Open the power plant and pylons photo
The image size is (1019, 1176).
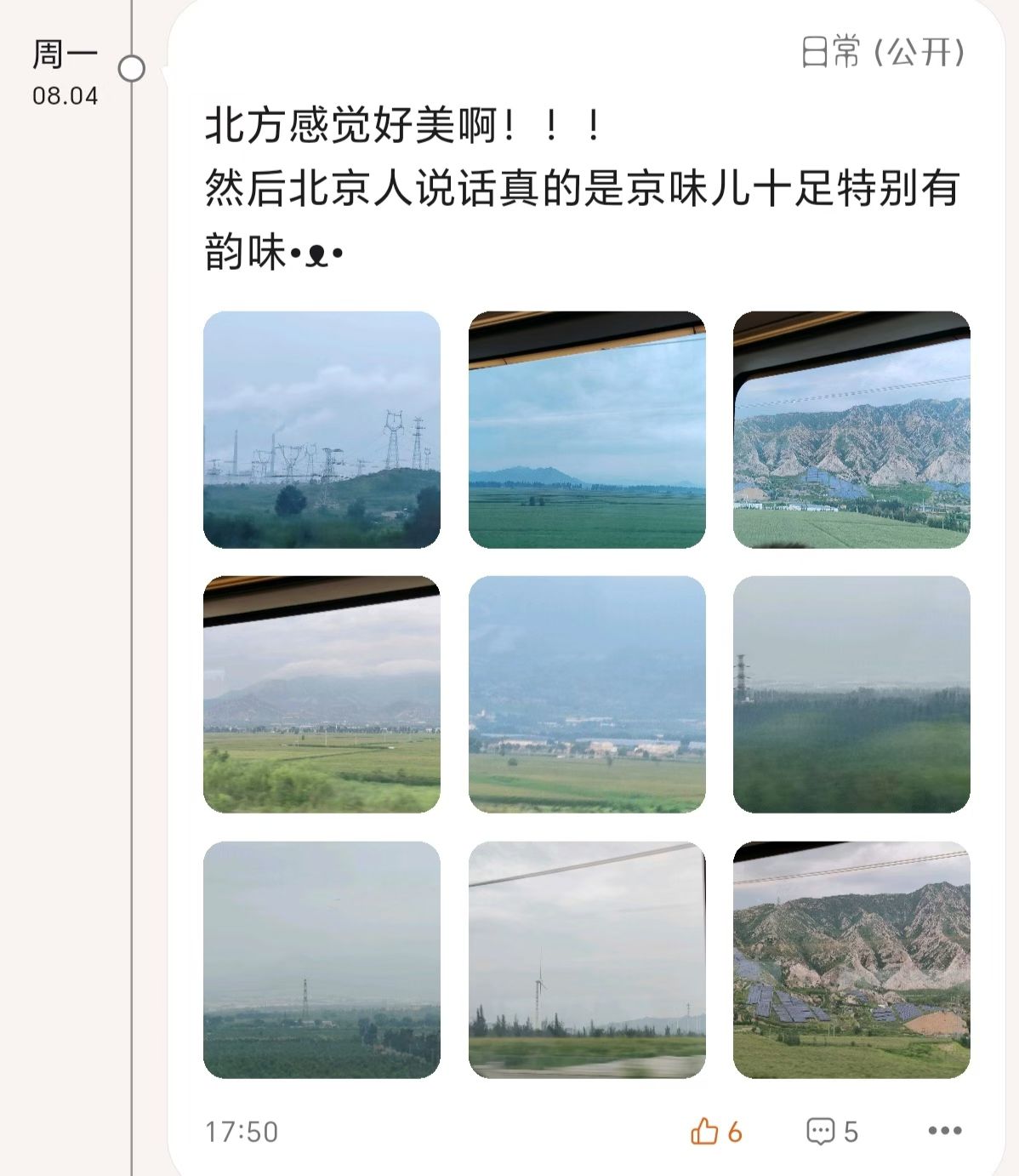pos(322,430)
